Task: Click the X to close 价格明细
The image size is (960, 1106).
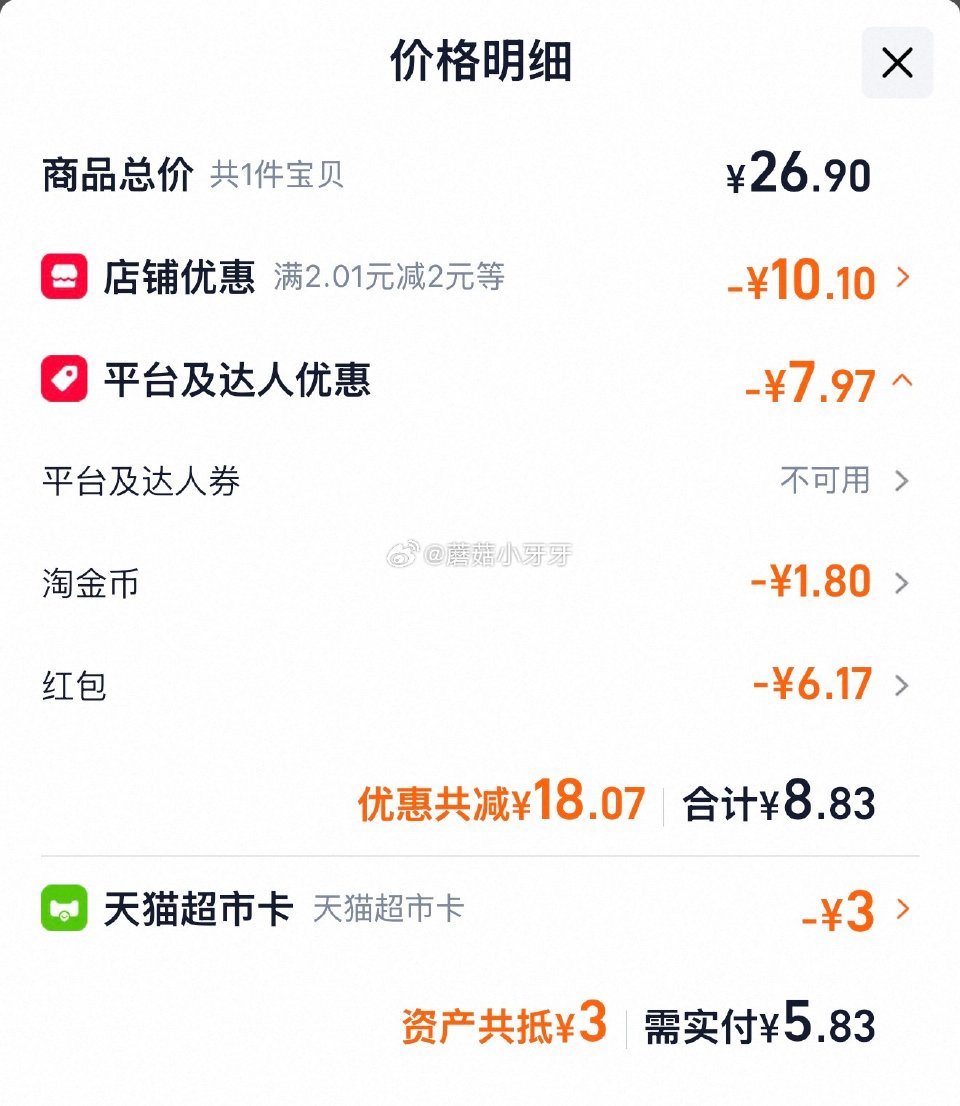Action: (x=896, y=62)
